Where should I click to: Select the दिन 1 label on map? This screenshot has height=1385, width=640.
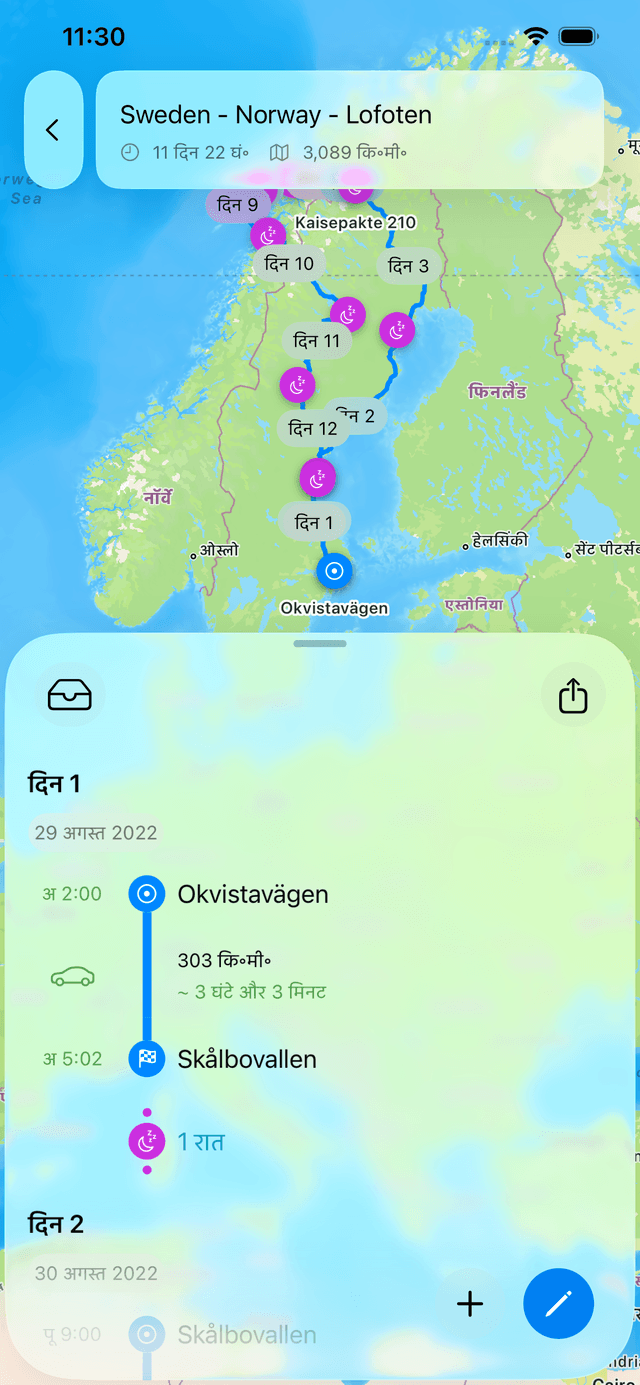[x=314, y=522]
